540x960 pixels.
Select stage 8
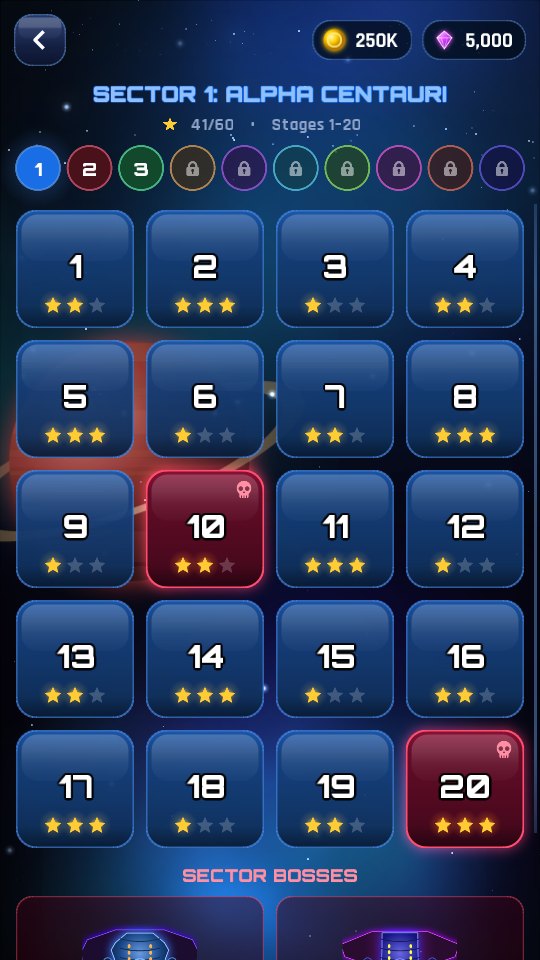(465, 399)
